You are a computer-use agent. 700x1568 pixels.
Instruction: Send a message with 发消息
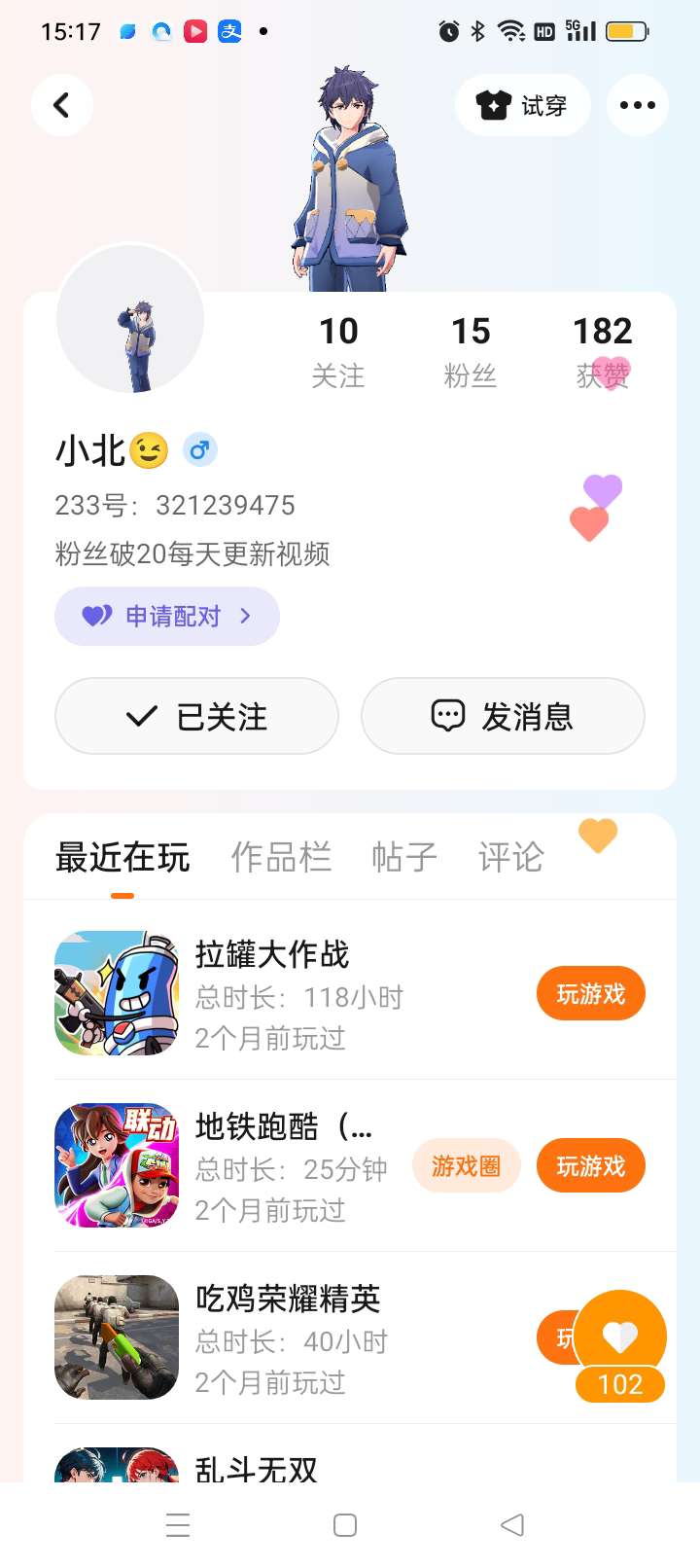503,717
